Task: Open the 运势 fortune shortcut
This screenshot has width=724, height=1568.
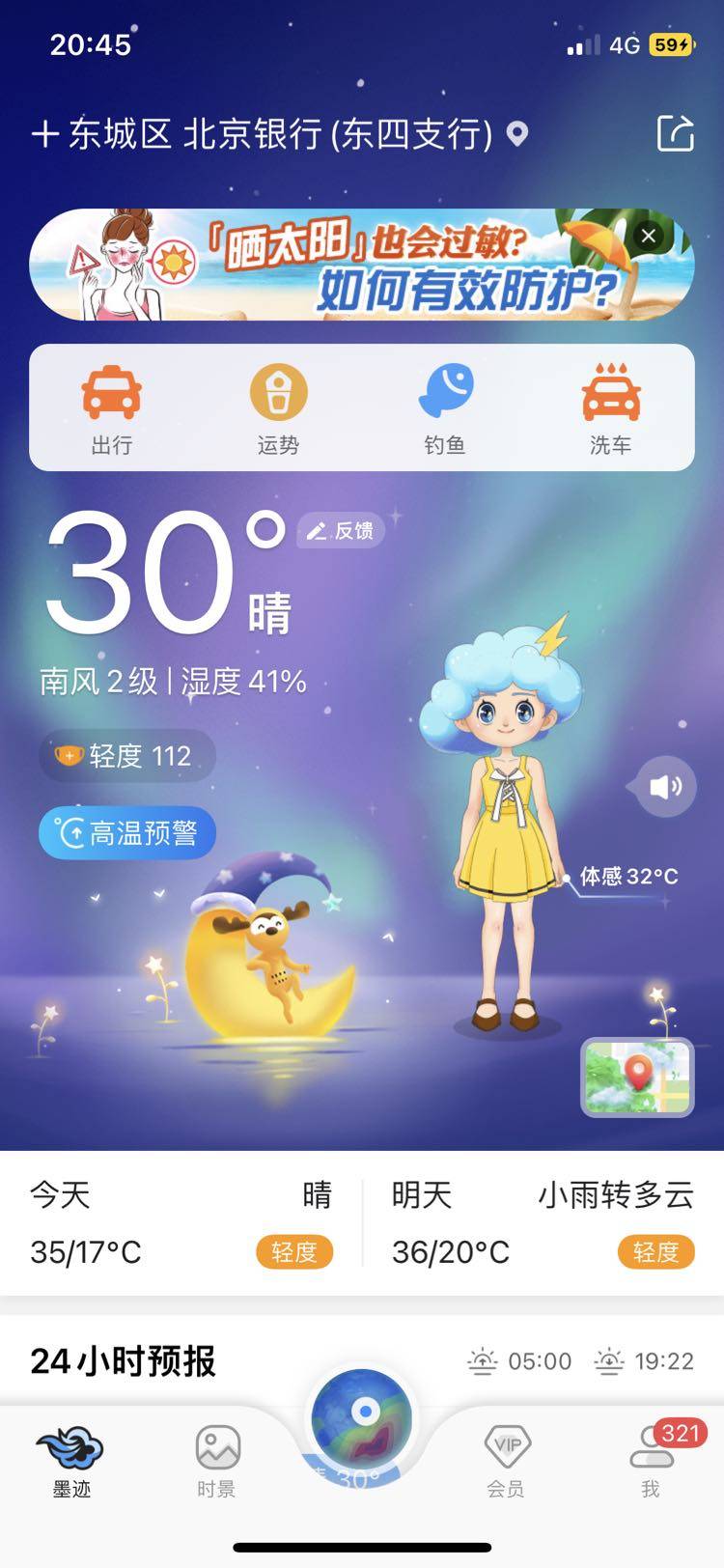Action: point(278,407)
